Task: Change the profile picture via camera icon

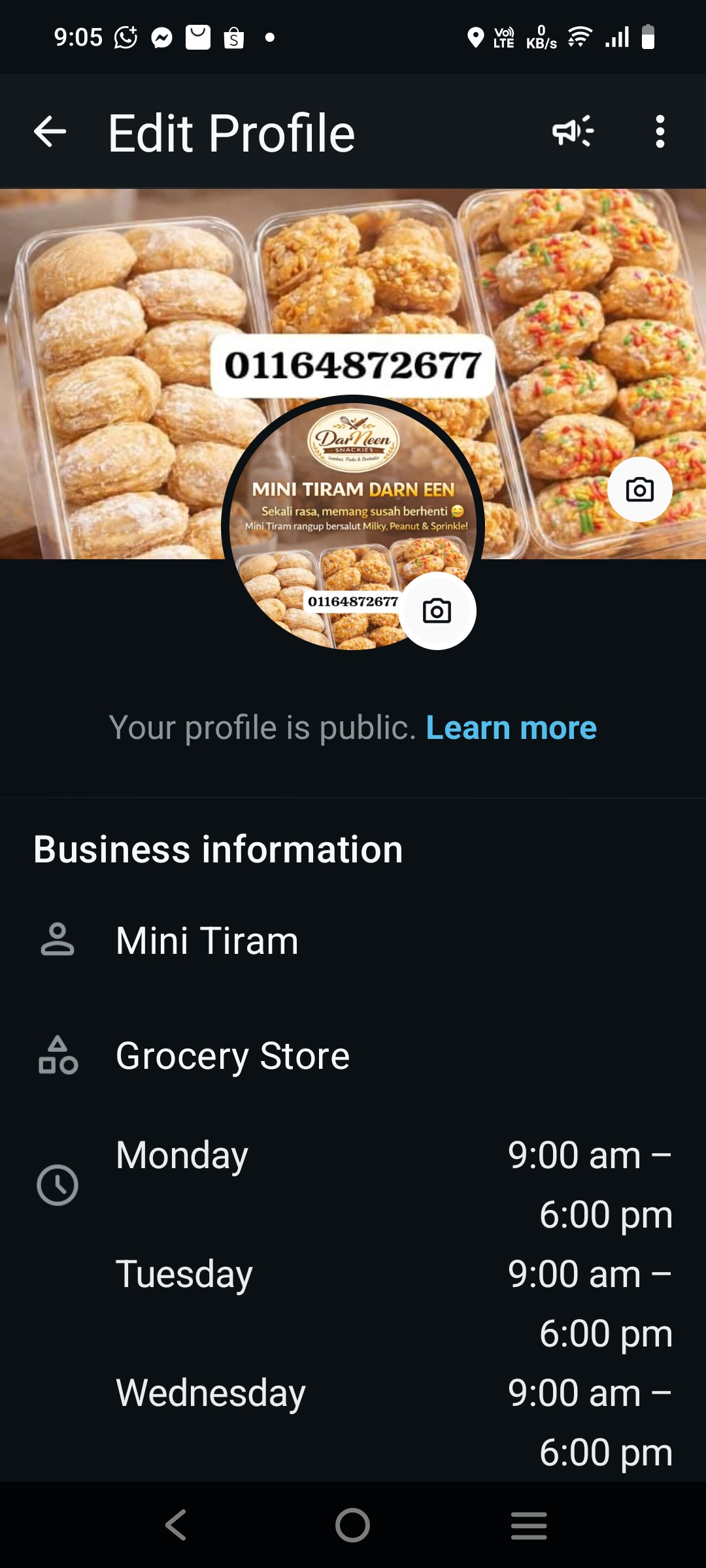Action: point(437,611)
